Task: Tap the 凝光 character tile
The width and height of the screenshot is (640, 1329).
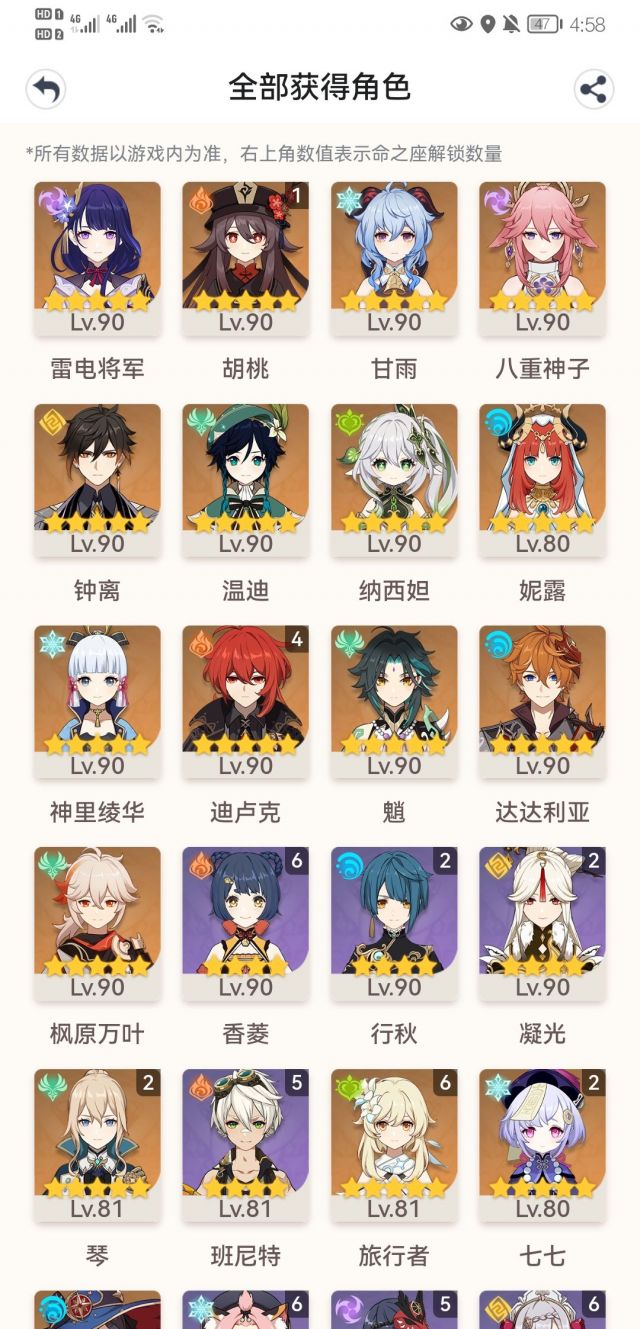Action: point(542,923)
